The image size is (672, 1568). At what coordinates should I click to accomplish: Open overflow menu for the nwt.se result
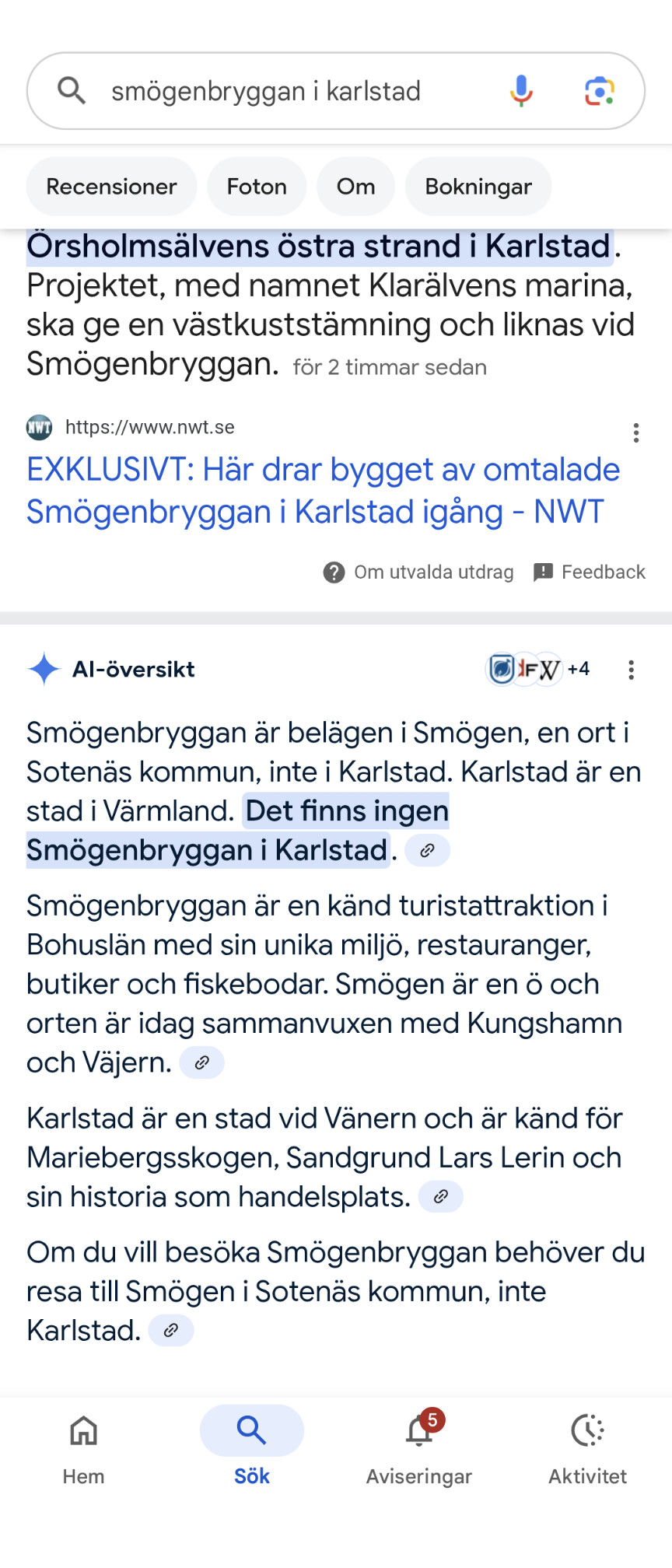click(x=636, y=432)
